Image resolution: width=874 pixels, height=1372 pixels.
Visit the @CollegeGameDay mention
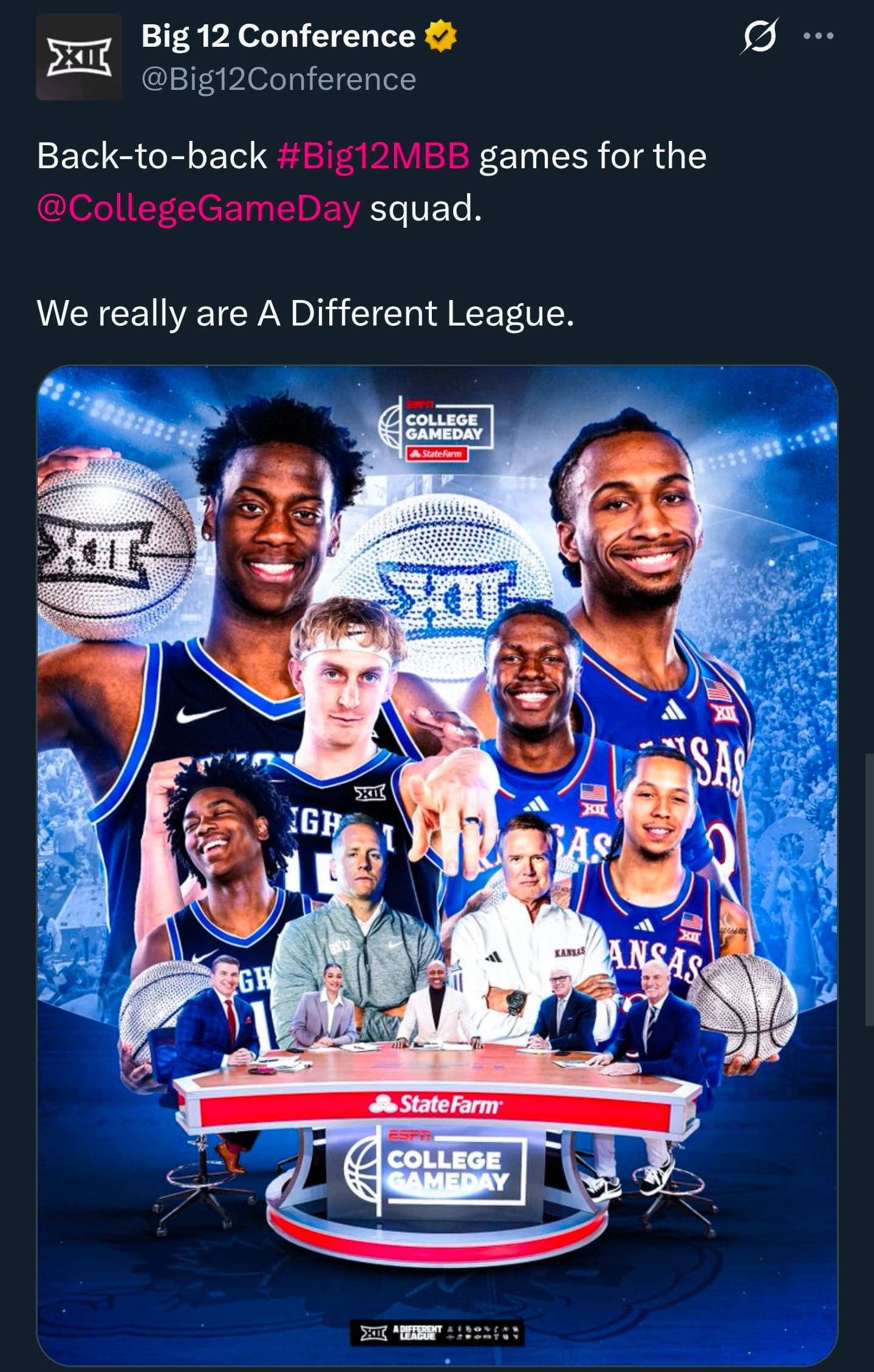coord(198,209)
